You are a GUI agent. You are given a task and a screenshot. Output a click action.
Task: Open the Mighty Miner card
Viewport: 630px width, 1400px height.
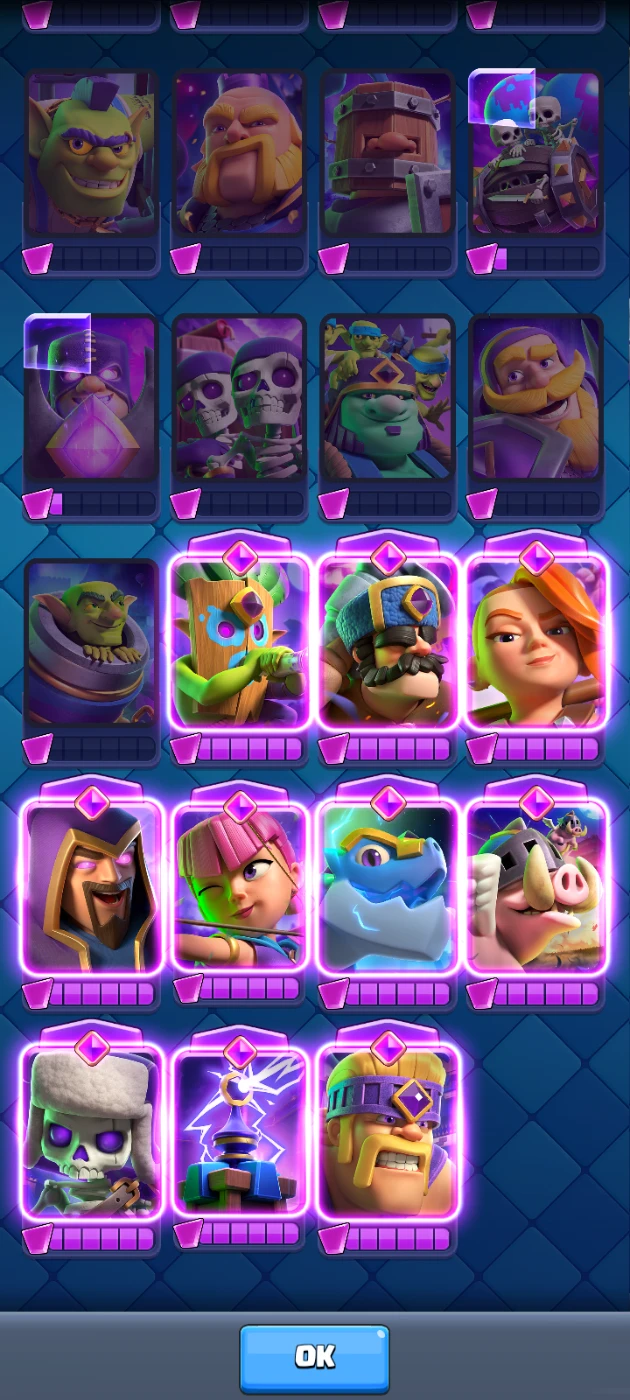coord(388,153)
